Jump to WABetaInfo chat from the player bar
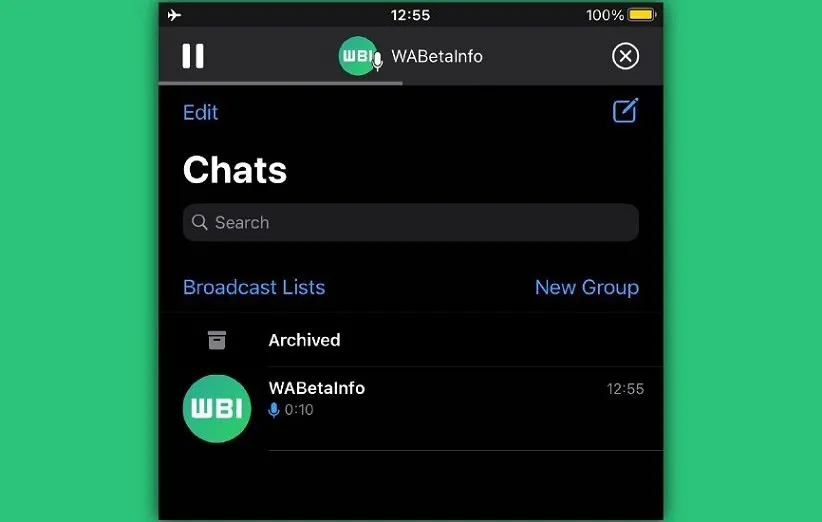The image size is (822, 522). [x=436, y=56]
